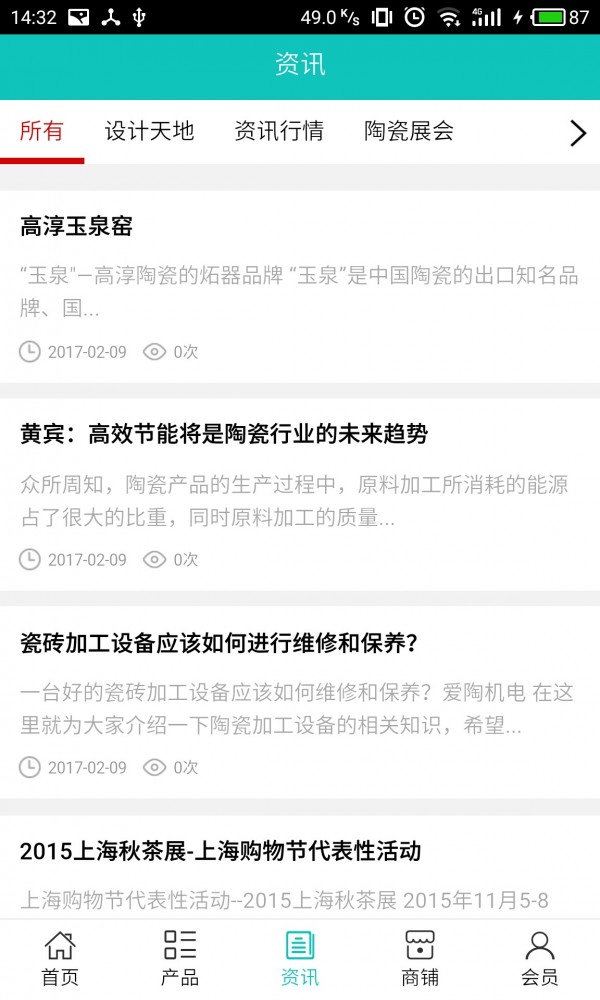The height and width of the screenshot is (1000, 600).
Task: Select the 资讯行情 tab
Action: pyautogui.click(x=279, y=131)
